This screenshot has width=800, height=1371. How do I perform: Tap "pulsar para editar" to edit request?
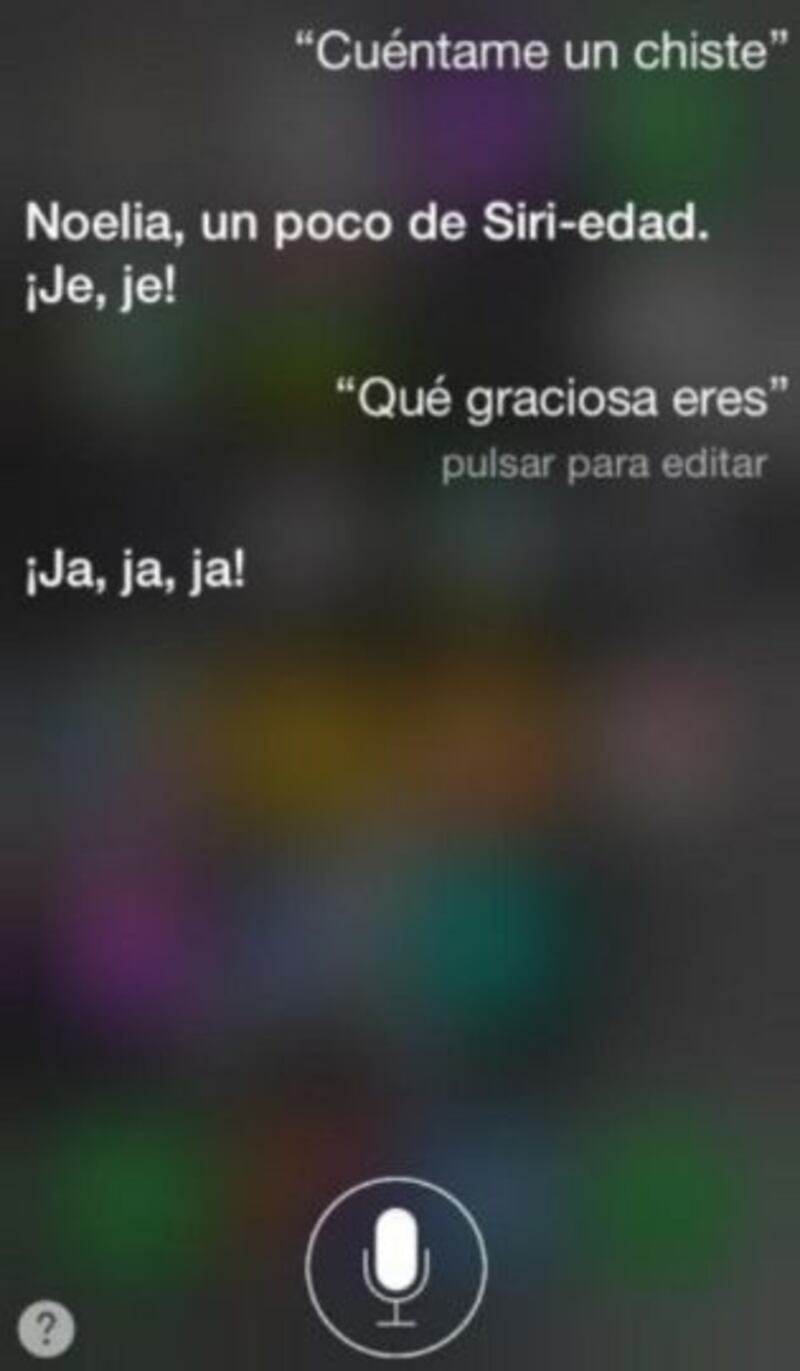click(x=604, y=466)
